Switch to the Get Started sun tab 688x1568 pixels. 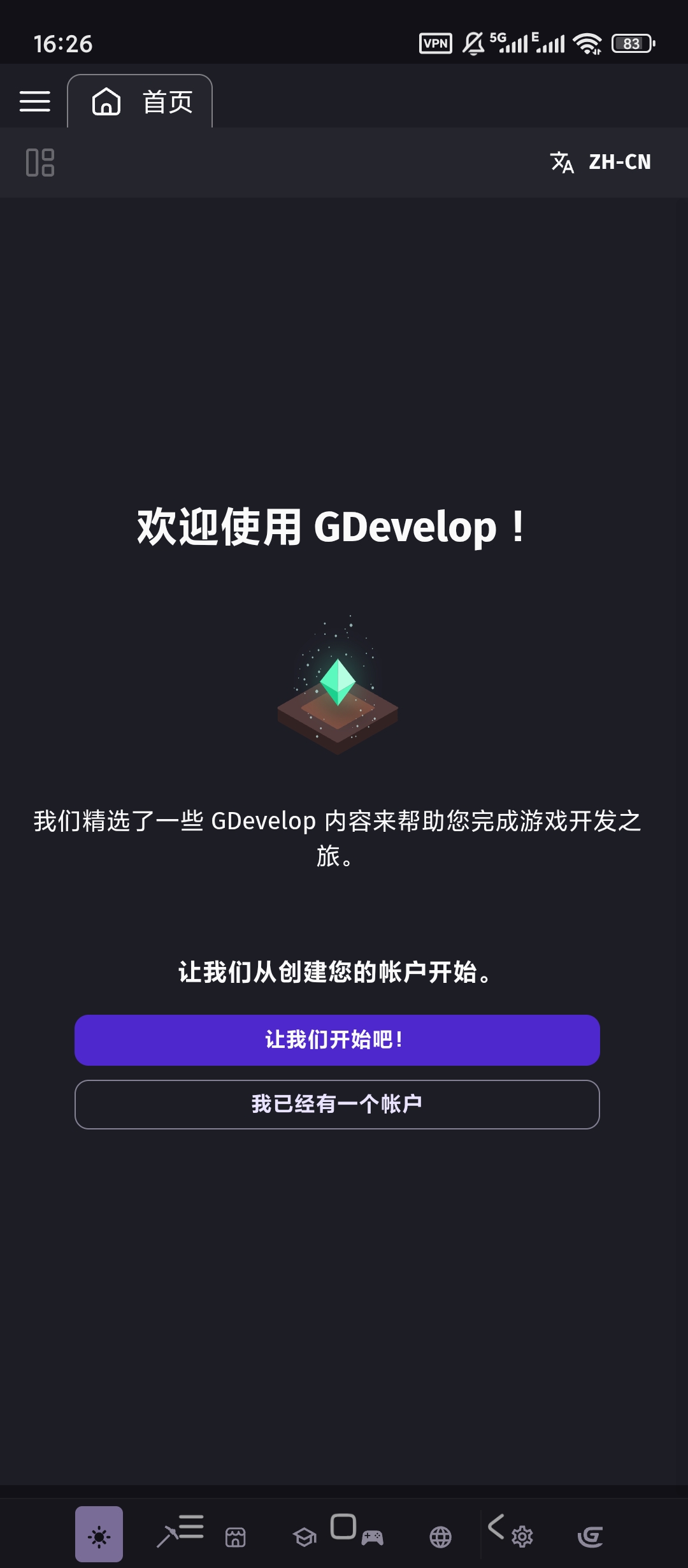point(99,1537)
